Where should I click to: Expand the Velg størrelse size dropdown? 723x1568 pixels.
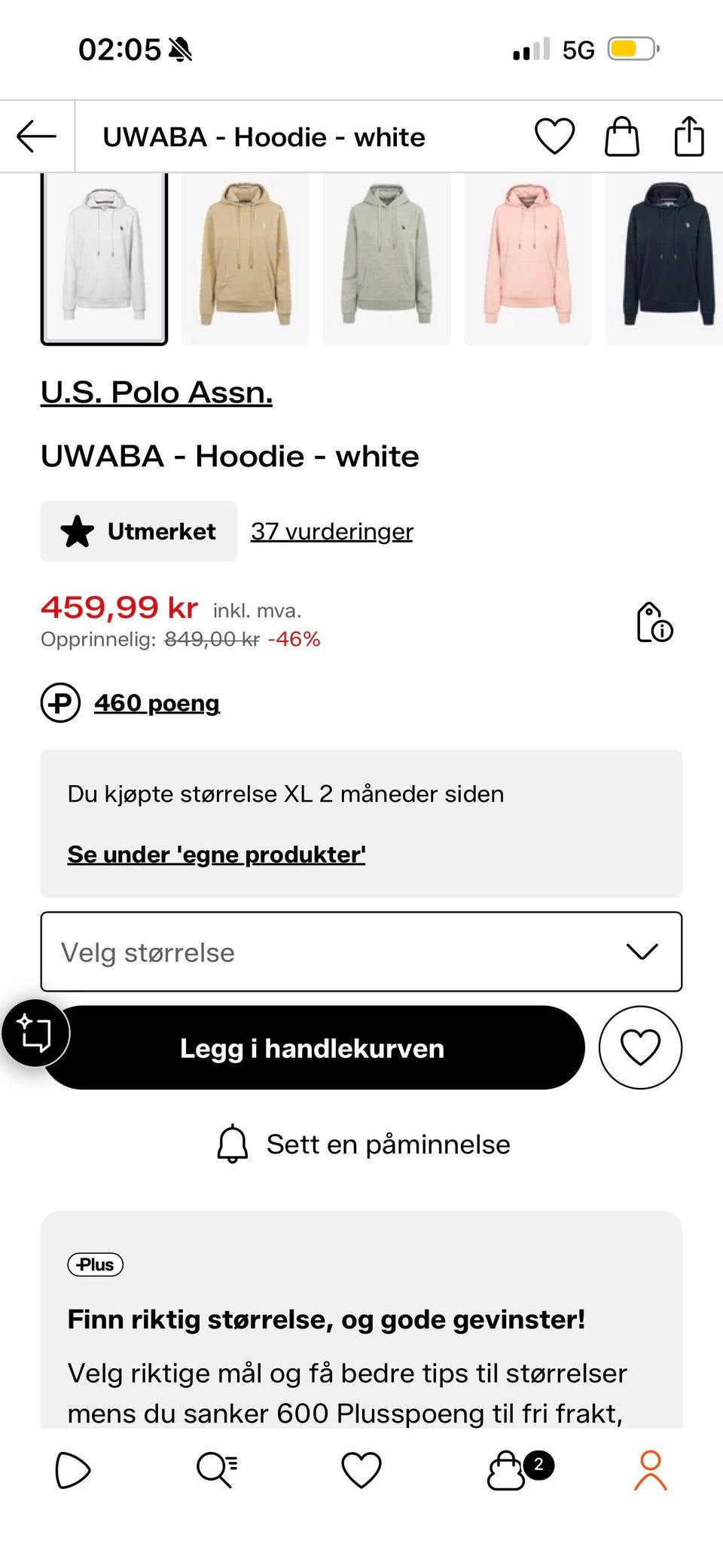tap(361, 952)
